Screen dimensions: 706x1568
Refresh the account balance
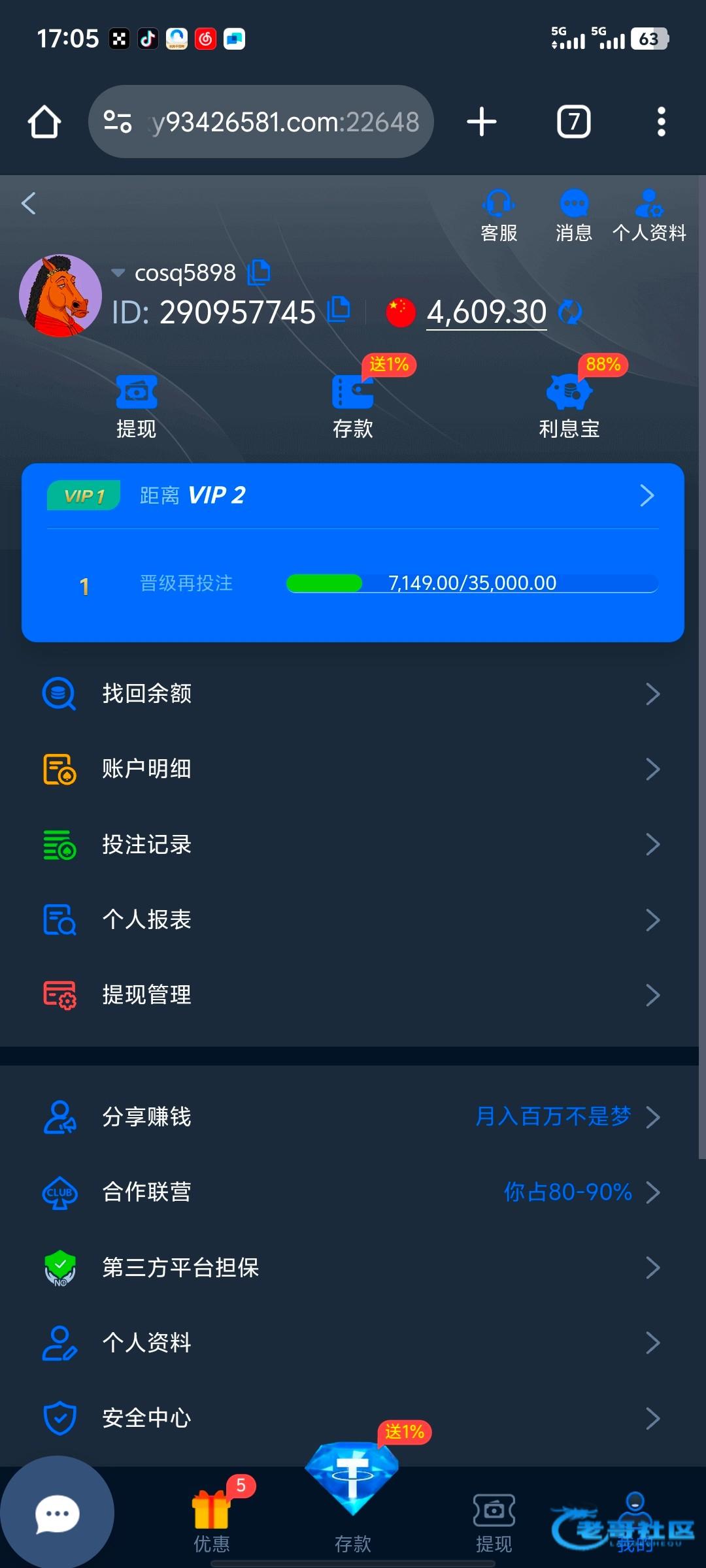(x=570, y=312)
